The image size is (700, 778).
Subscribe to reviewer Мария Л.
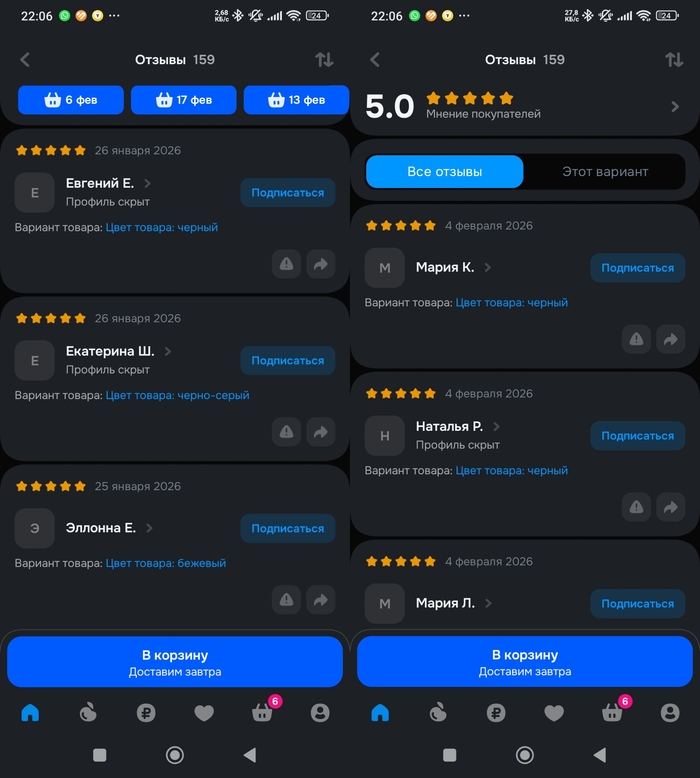tap(637, 604)
